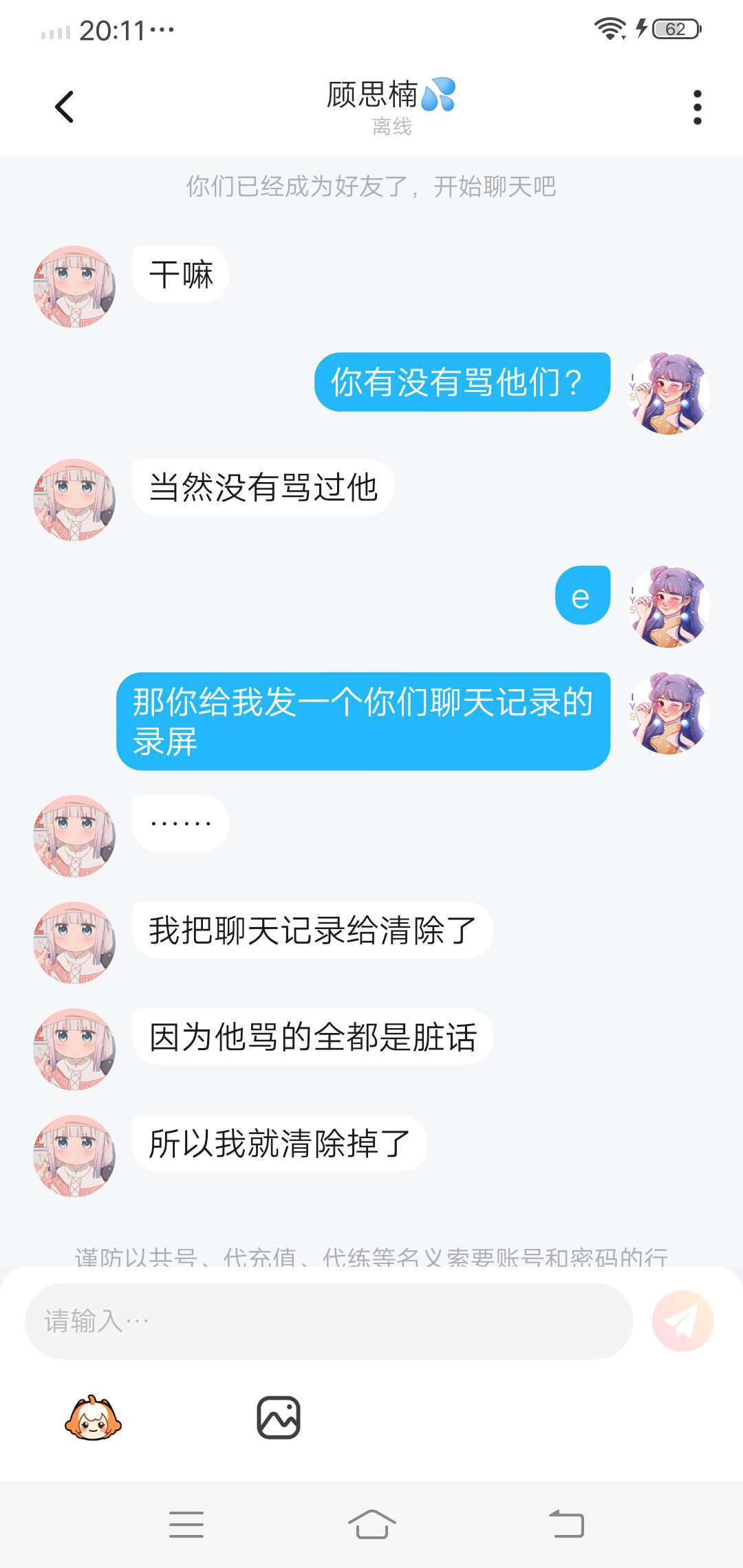
Task: Send the message with paper plane button
Action: click(682, 1321)
